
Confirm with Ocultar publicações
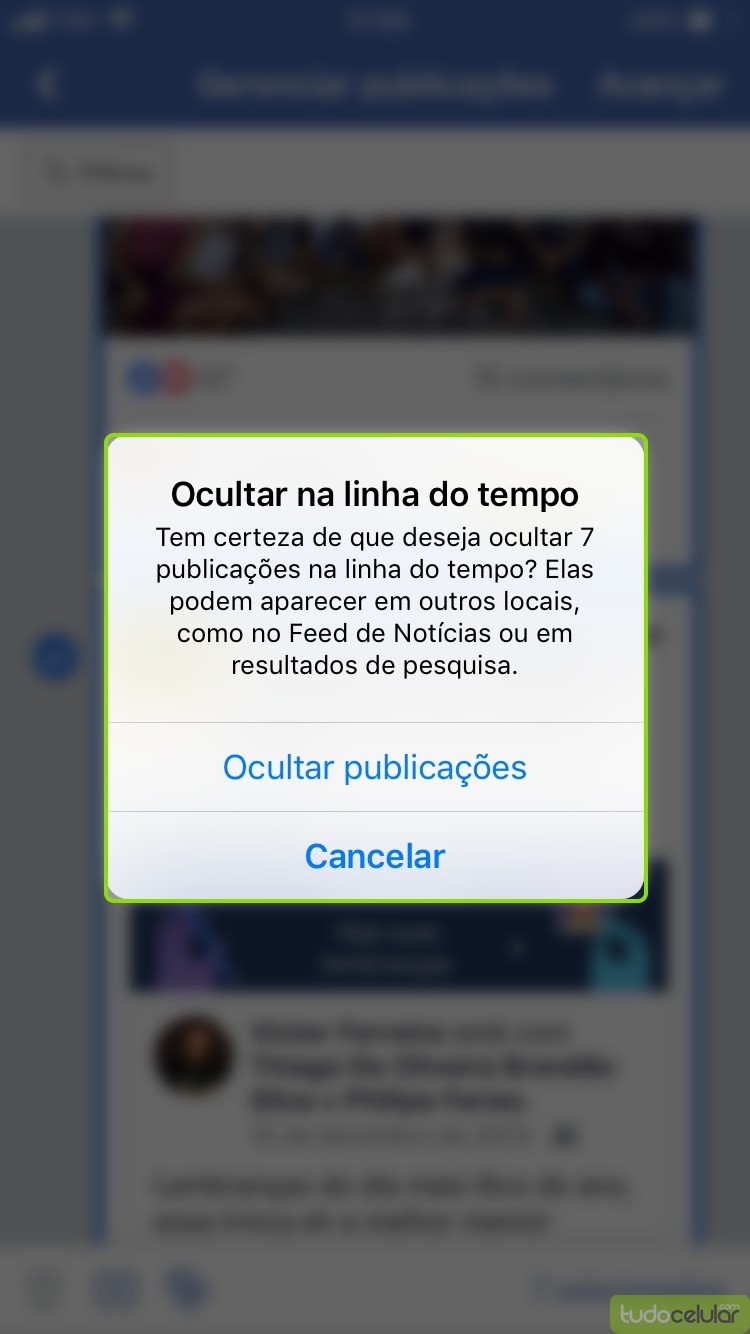coord(375,767)
